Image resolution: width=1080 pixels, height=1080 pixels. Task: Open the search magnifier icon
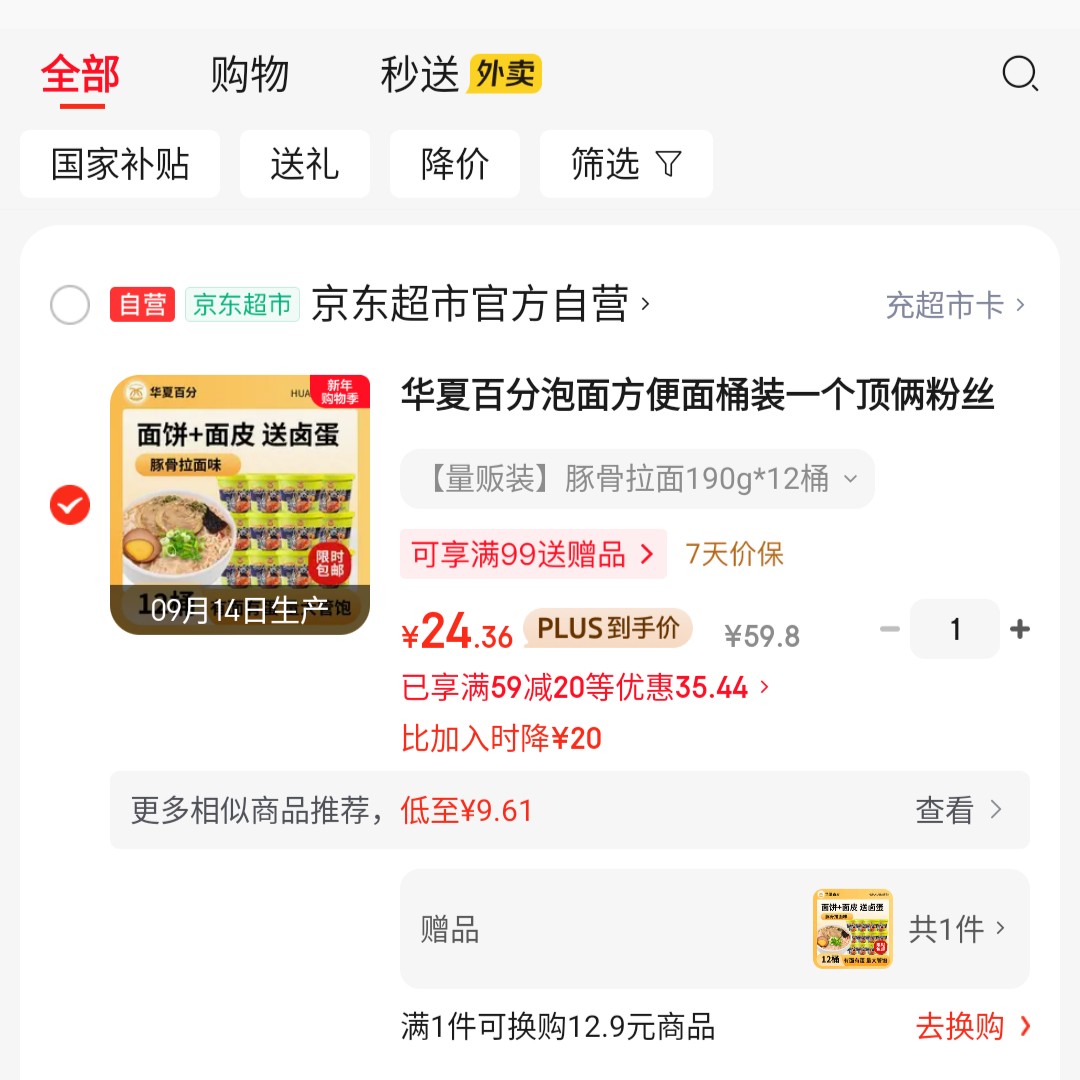[x=1020, y=74]
